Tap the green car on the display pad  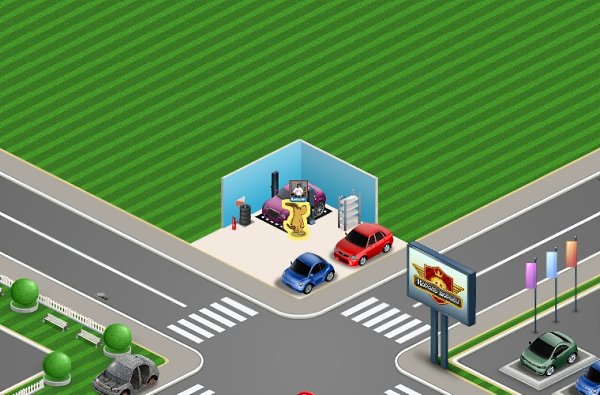point(548,353)
